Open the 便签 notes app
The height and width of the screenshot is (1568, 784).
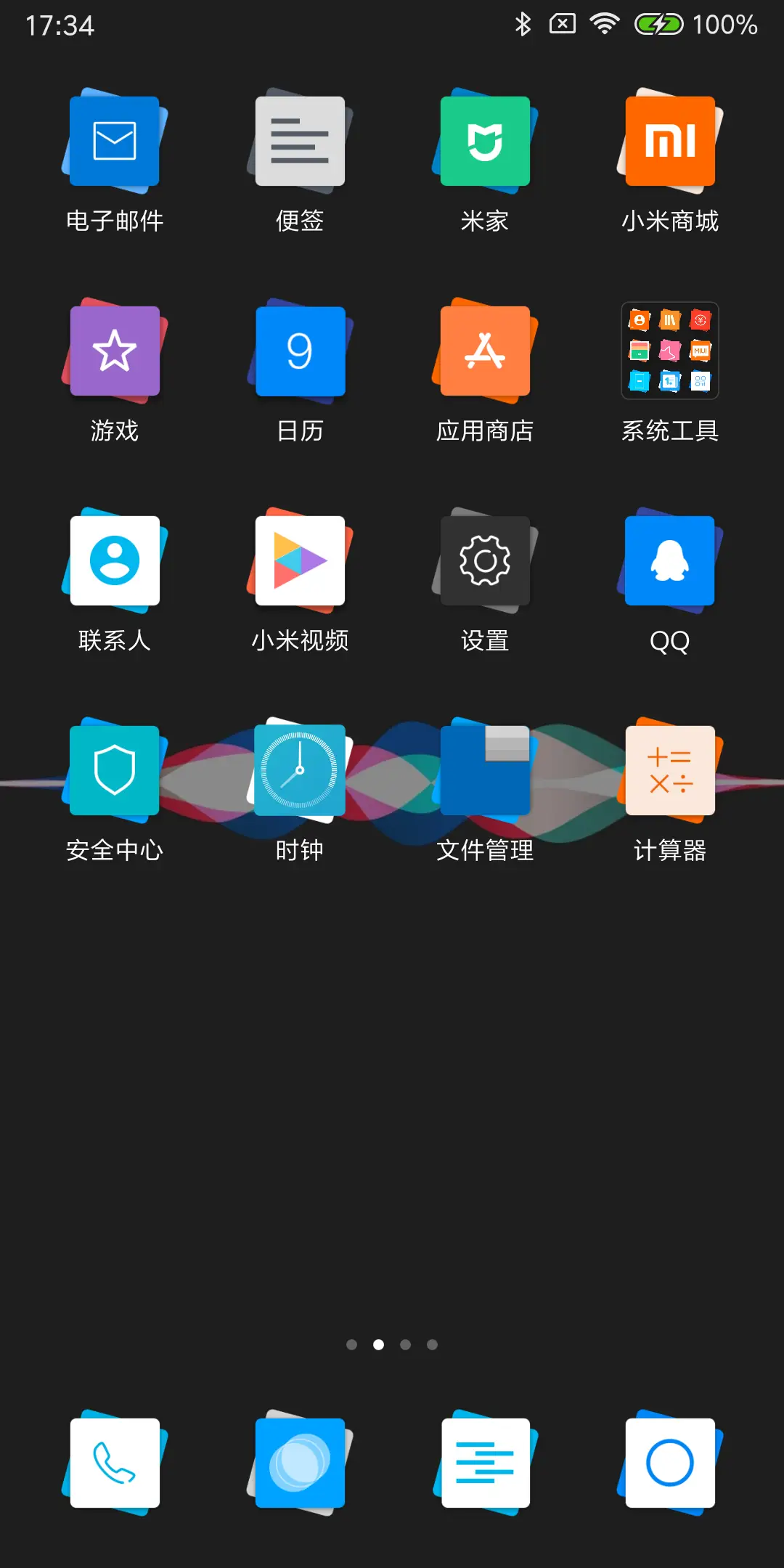[x=299, y=142]
